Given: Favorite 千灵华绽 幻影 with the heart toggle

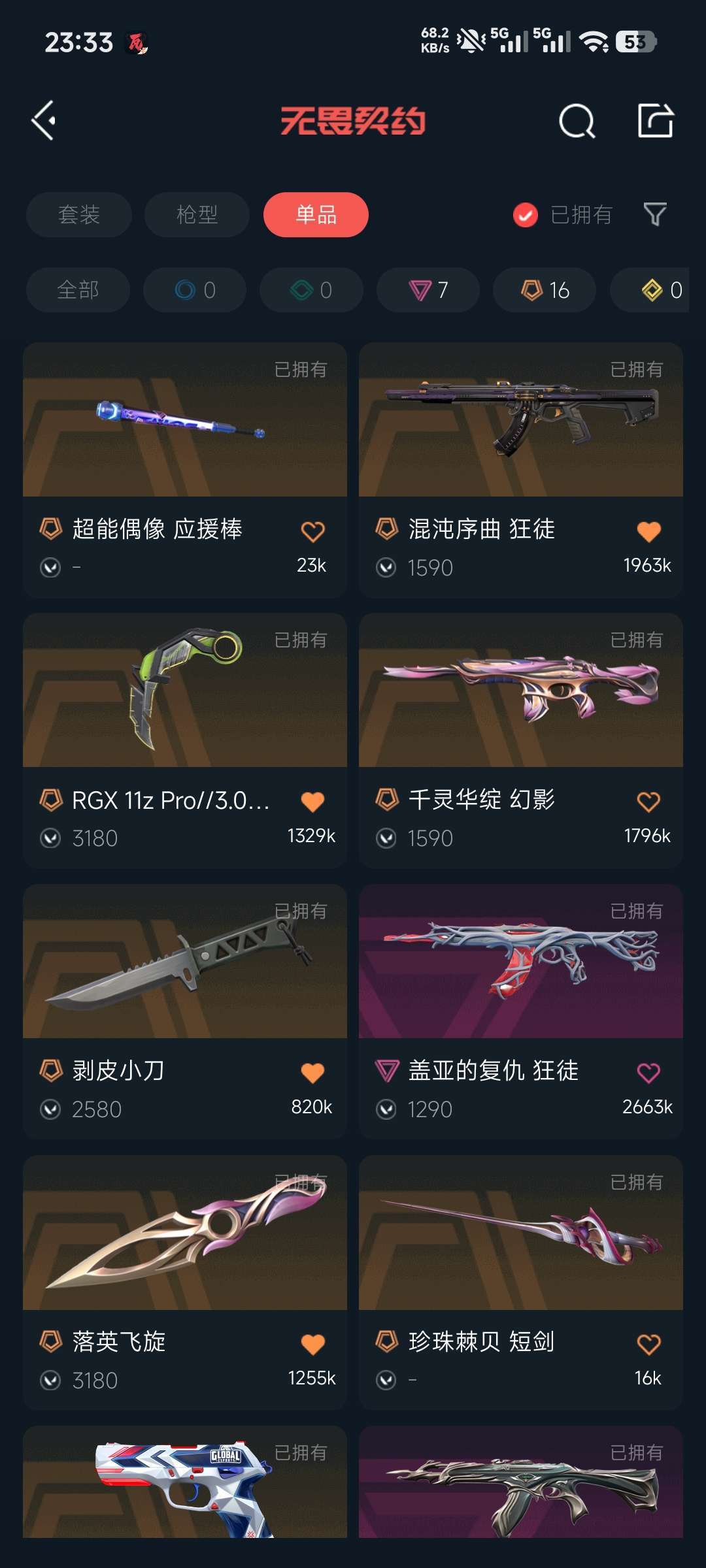Looking at the screenshot, I should (x=649, y=800).
